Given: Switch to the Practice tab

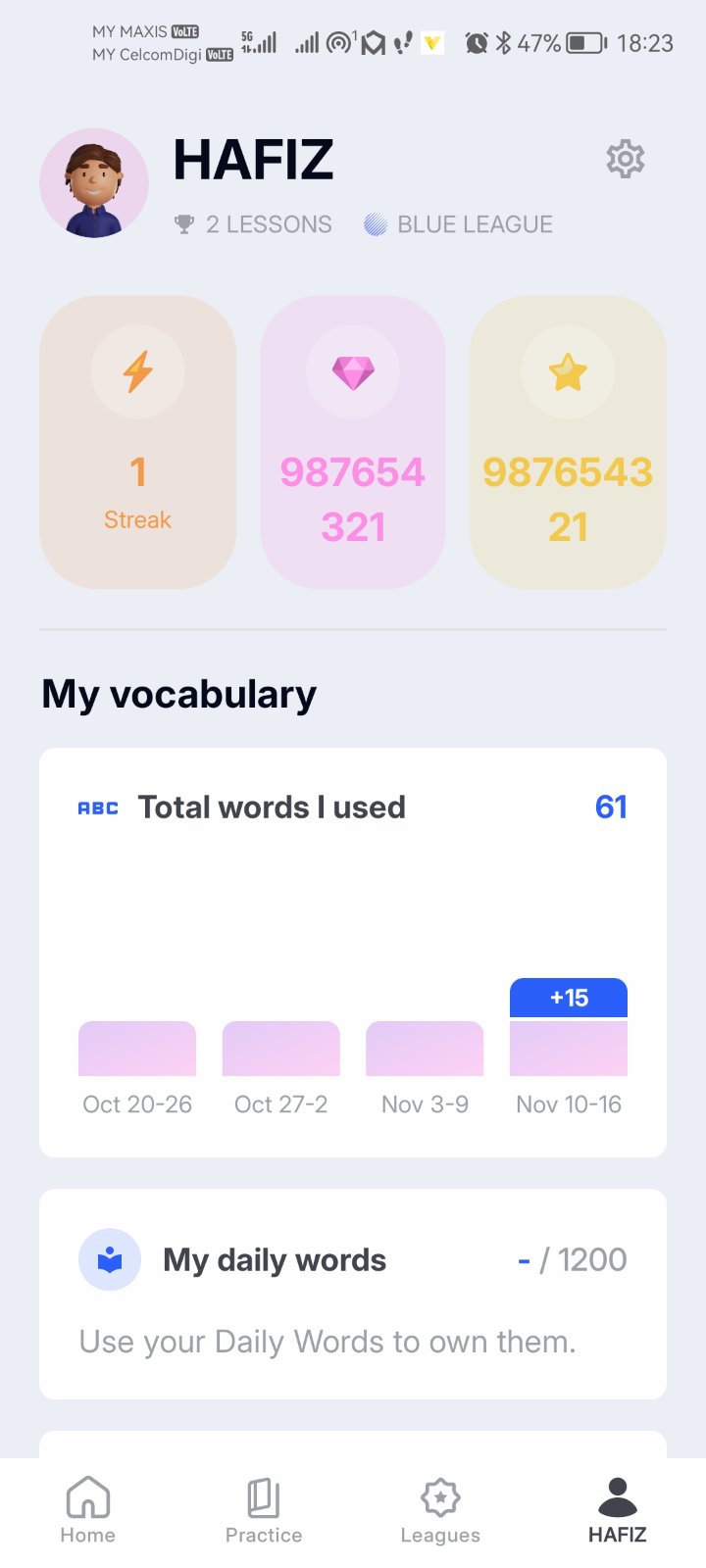Looking at the screenshot, I should click(264, 1509).
